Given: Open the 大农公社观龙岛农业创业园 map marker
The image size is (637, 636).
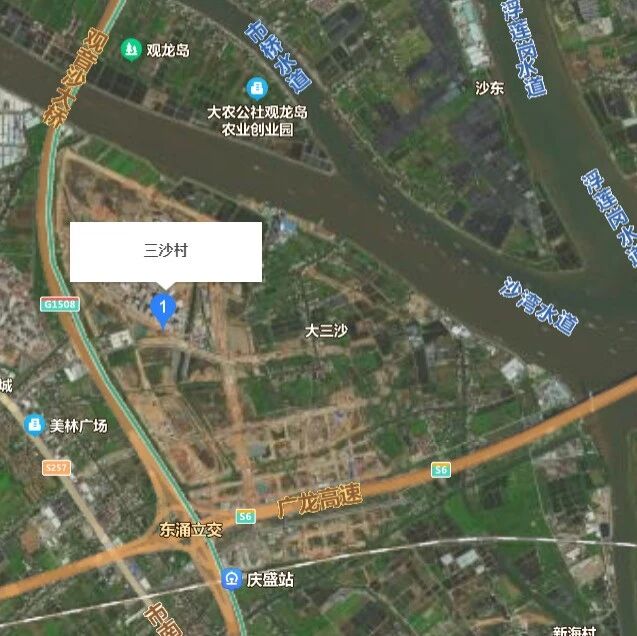Looking at the screenshot, I should (257, 89).
